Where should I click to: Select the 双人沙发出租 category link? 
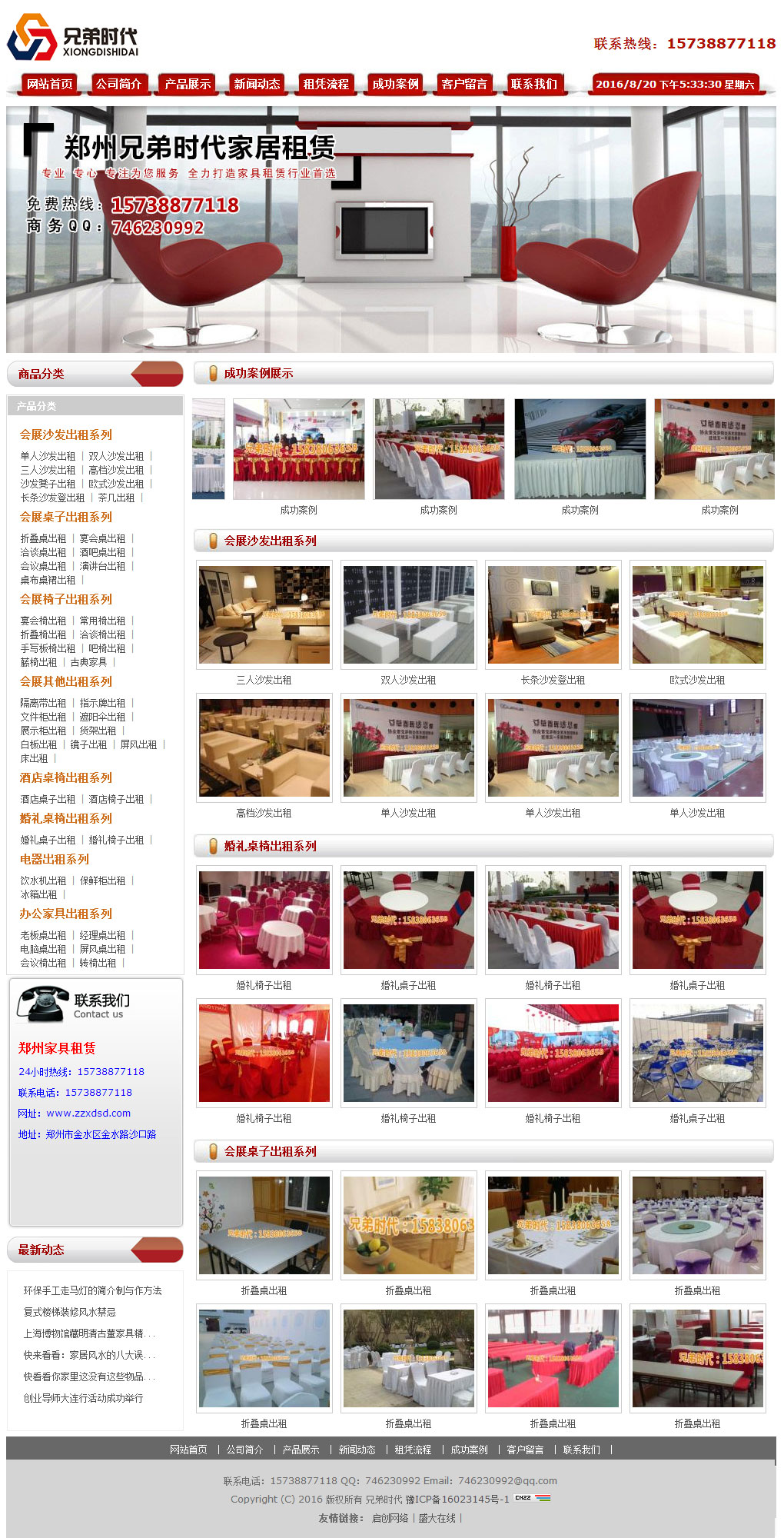[x=116, y=456]
